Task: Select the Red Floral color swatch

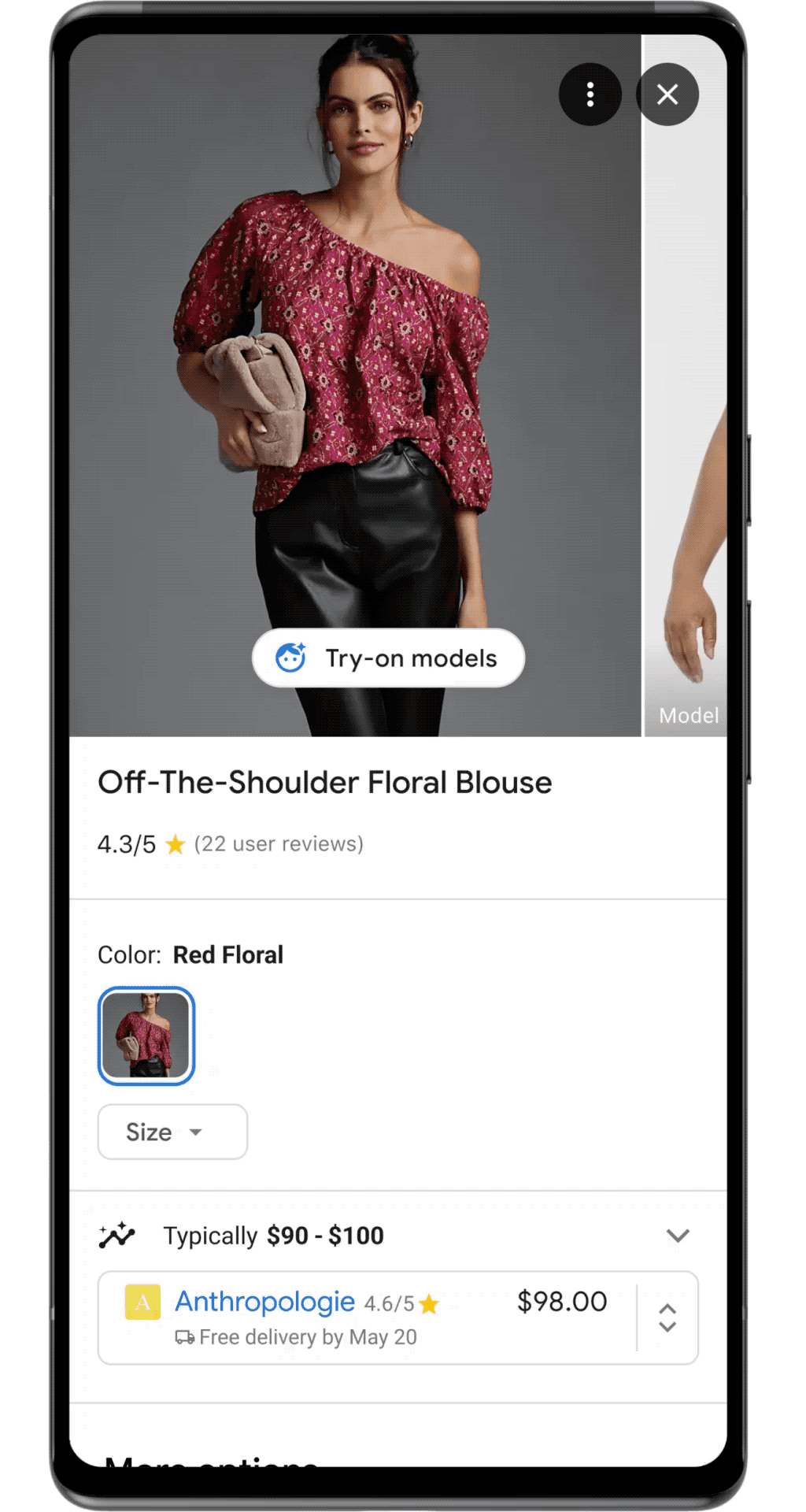Action: tap(146, 1036)
